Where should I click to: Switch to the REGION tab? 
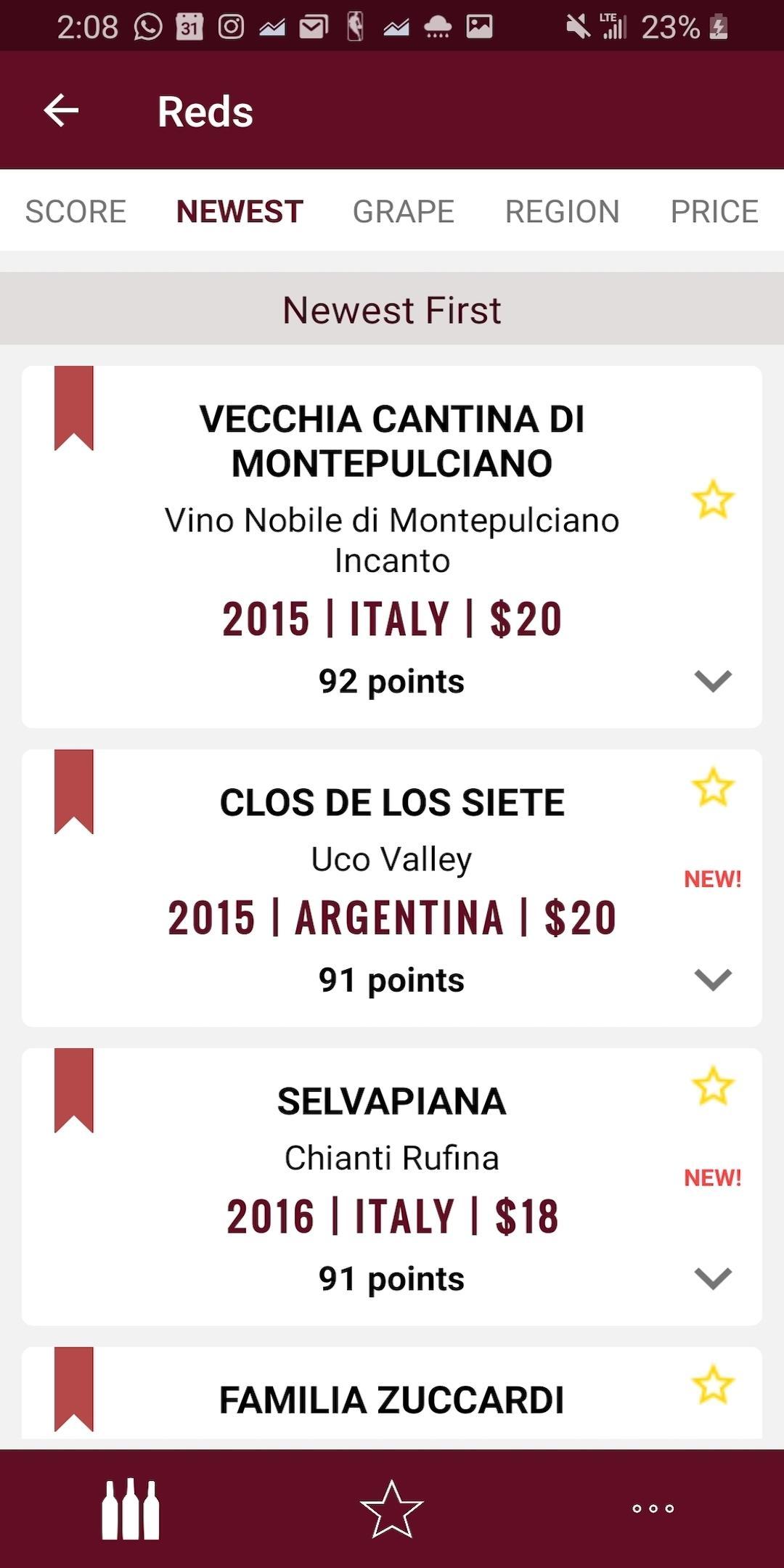click(563, 212)
